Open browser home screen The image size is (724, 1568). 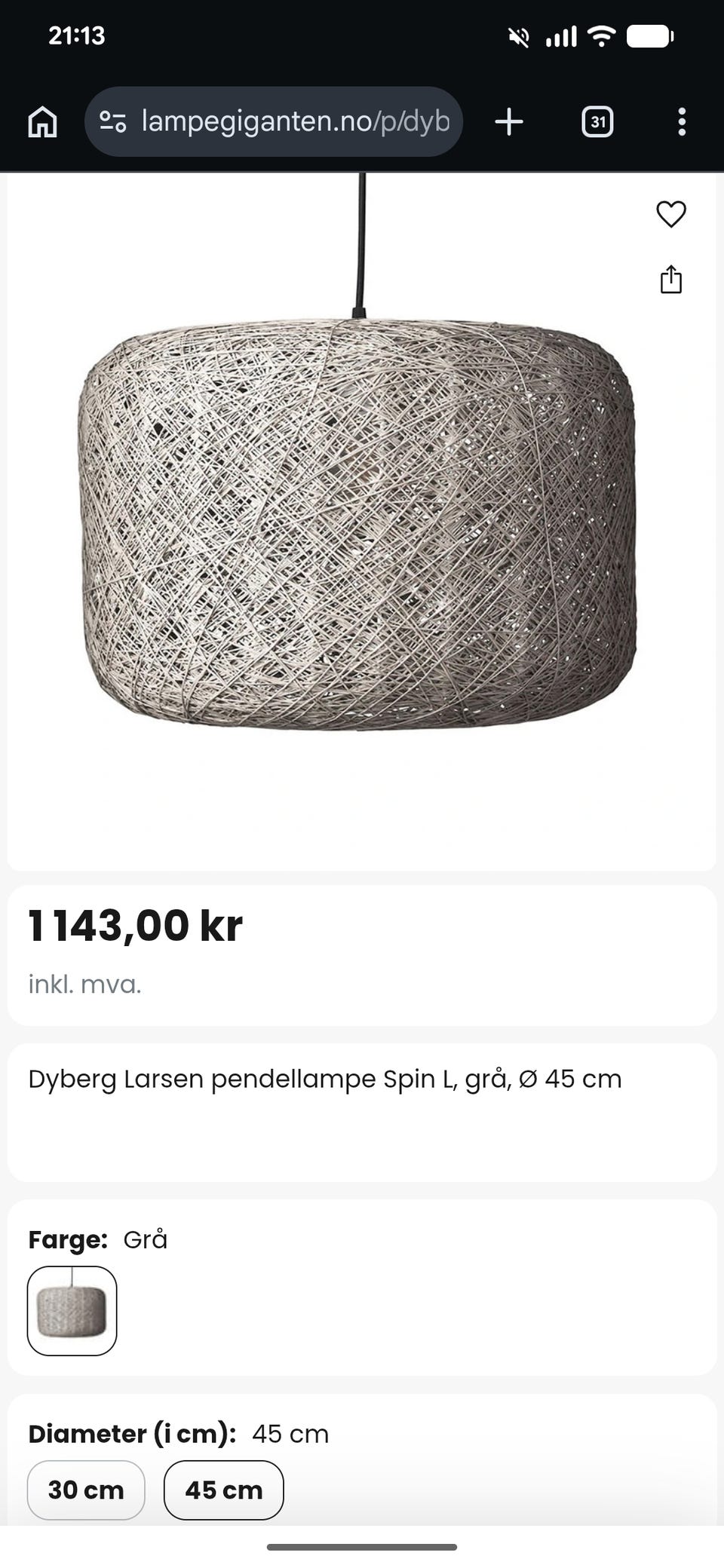coord(43,121)
